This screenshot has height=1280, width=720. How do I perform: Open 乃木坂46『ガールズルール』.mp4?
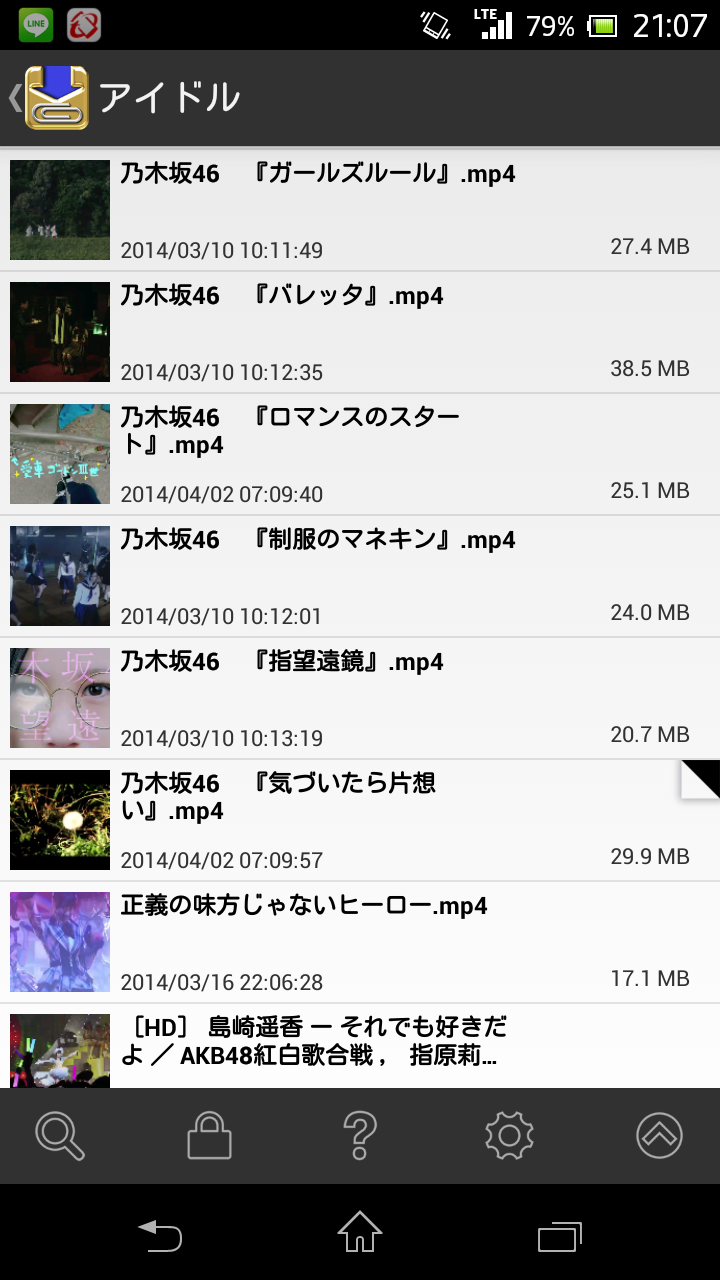click(360, 210)
